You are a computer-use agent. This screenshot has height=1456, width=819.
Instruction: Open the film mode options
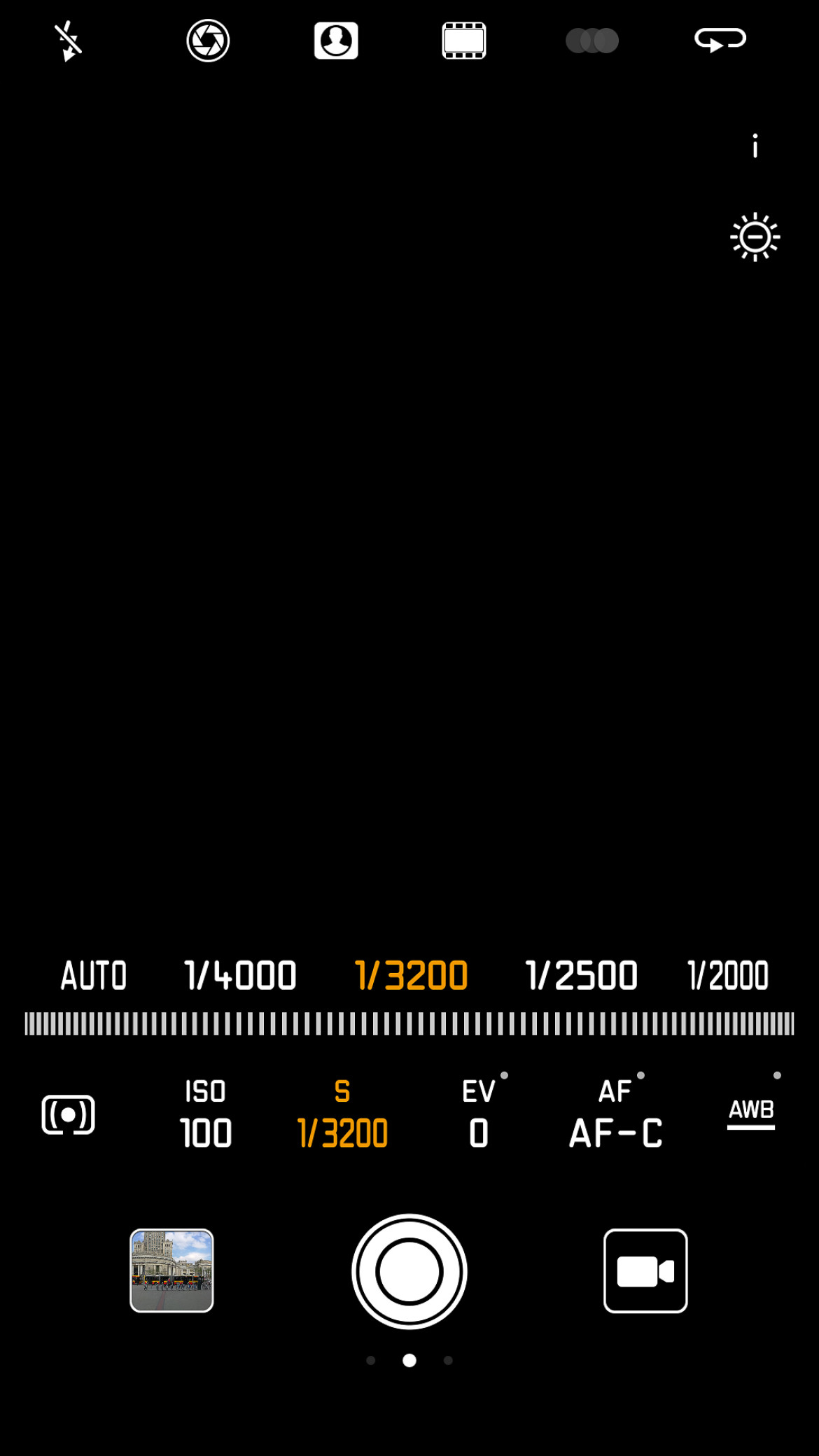pyautogui.click(x=464, y=41)
